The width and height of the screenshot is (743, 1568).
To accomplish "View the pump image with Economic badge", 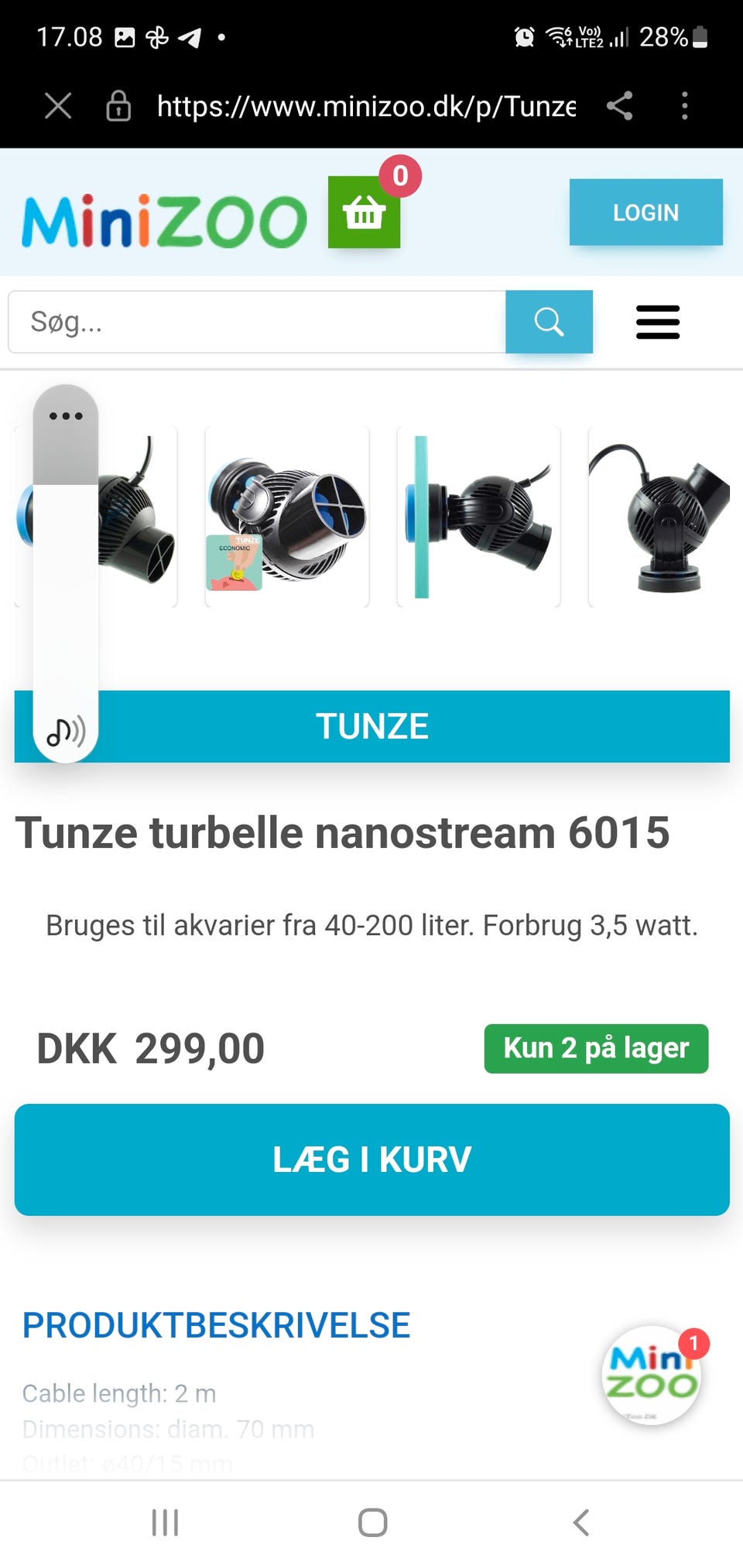I will point(287,517).
